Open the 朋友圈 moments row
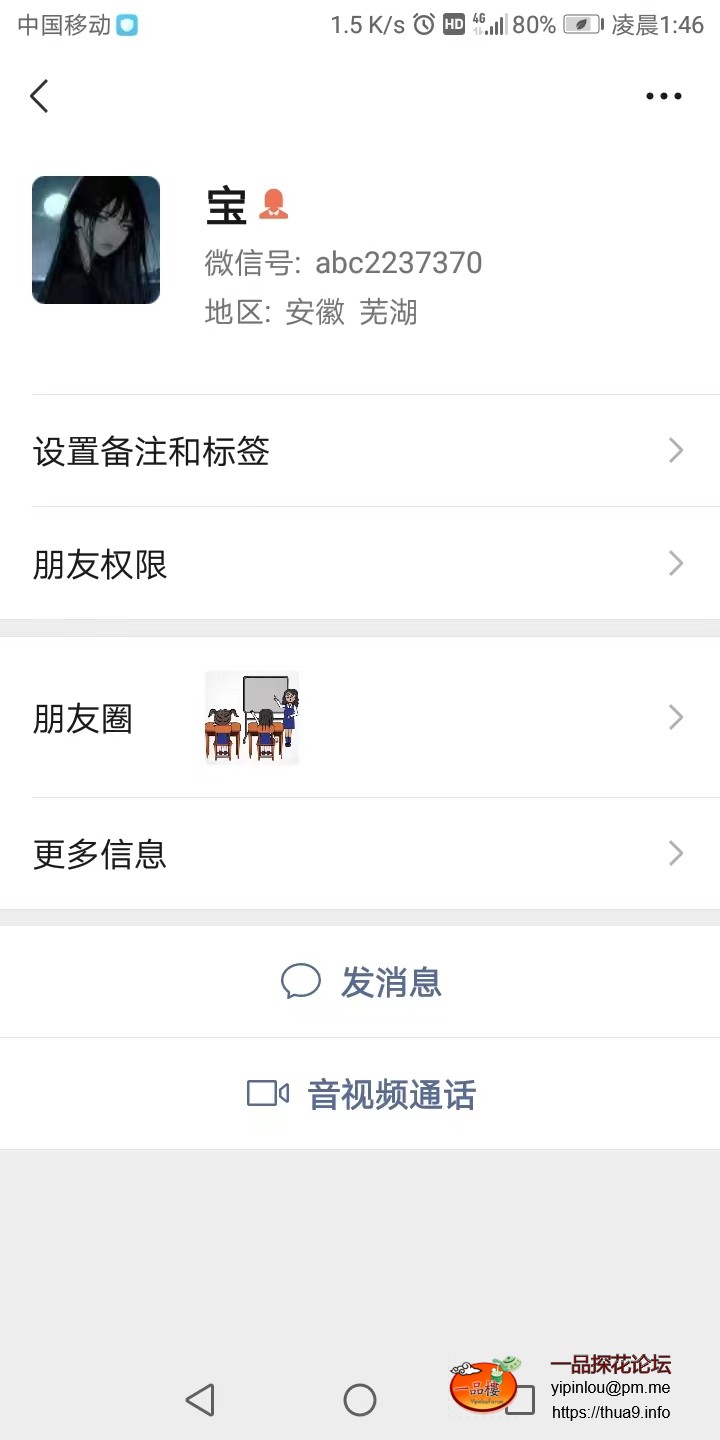 point(360,718)
